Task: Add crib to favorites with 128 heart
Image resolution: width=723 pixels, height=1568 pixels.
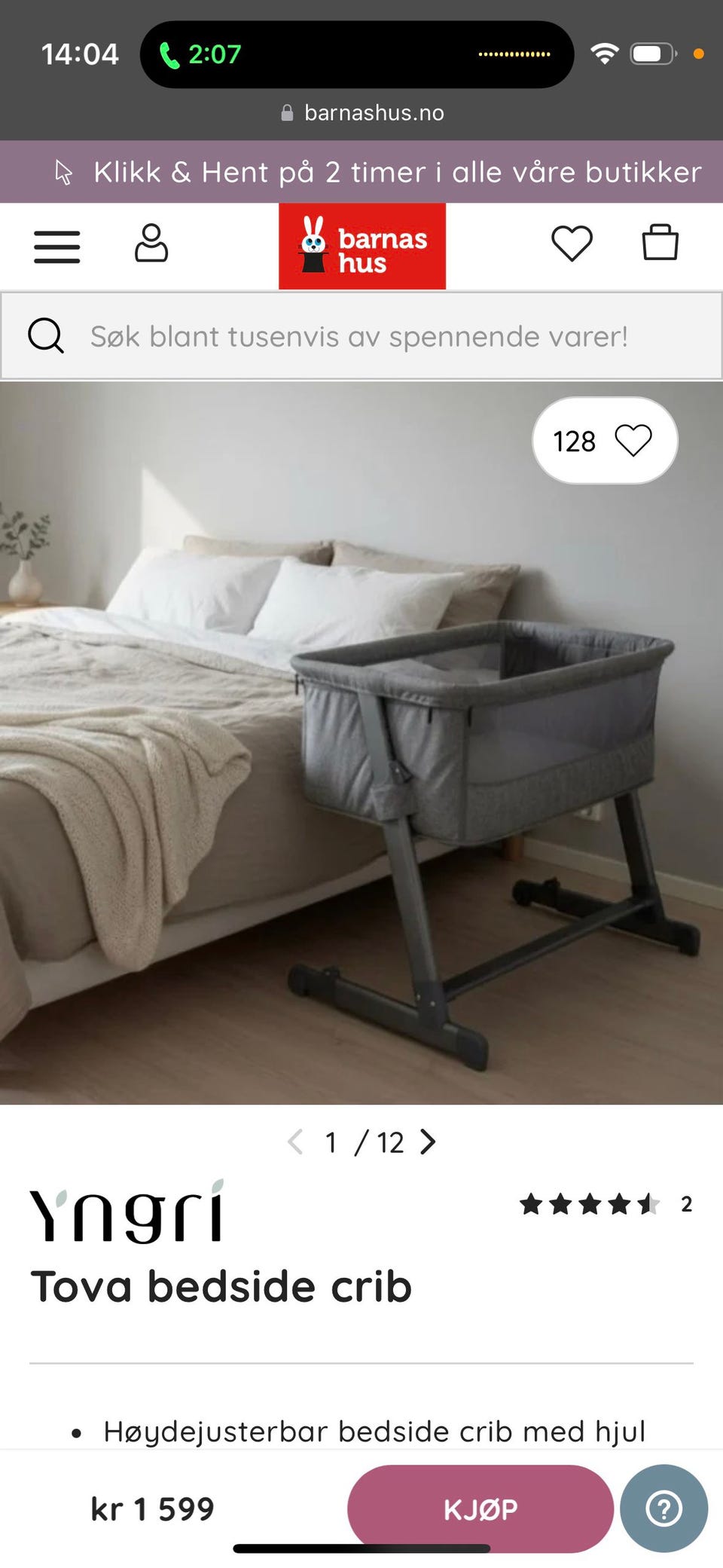Action: coord(605,441)
